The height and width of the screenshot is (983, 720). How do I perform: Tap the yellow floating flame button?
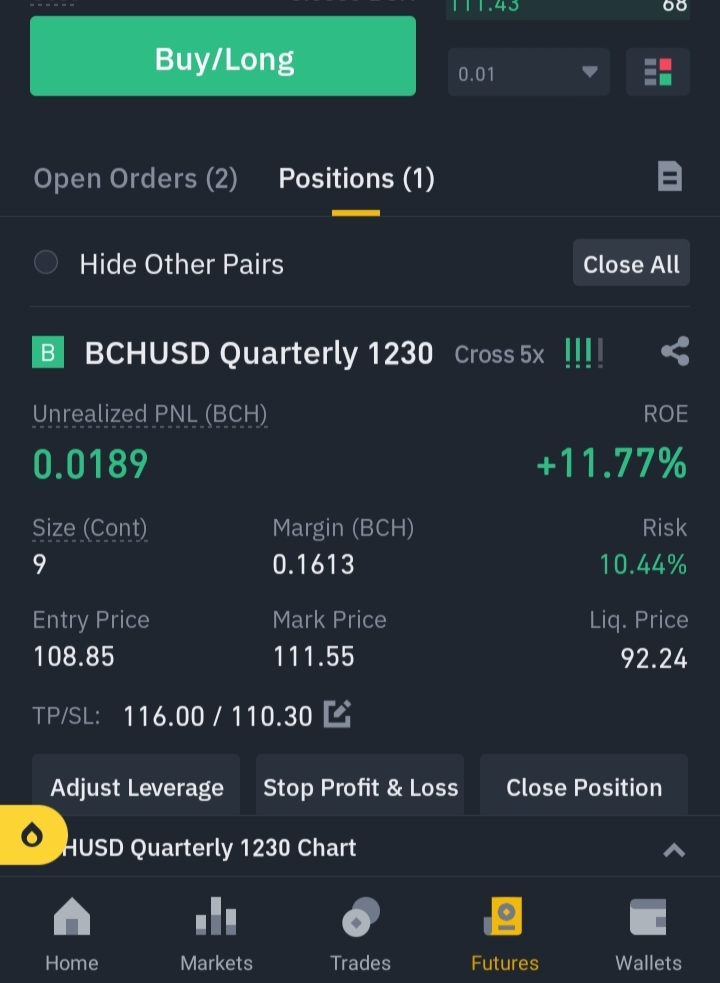(32, 835)
